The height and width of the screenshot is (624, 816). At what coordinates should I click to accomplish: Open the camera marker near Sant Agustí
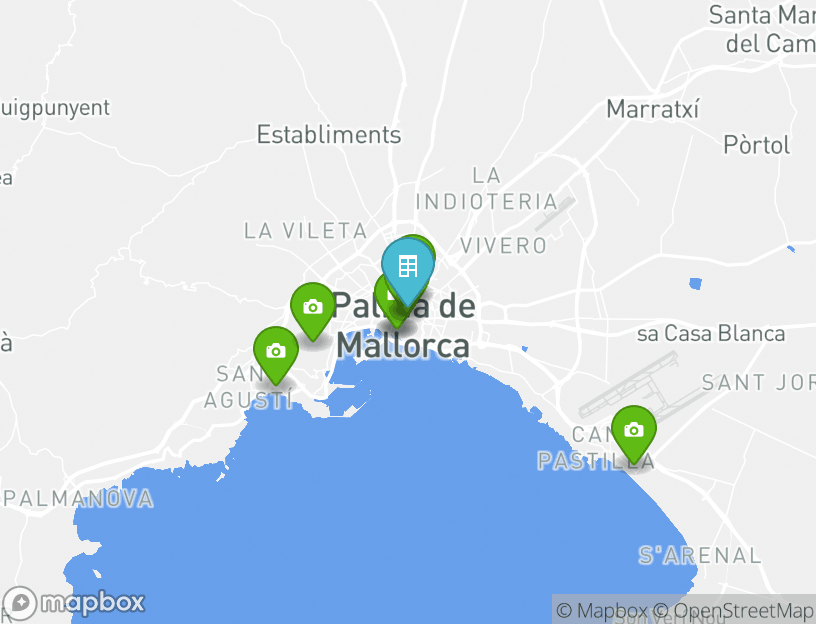pos(276,351)
